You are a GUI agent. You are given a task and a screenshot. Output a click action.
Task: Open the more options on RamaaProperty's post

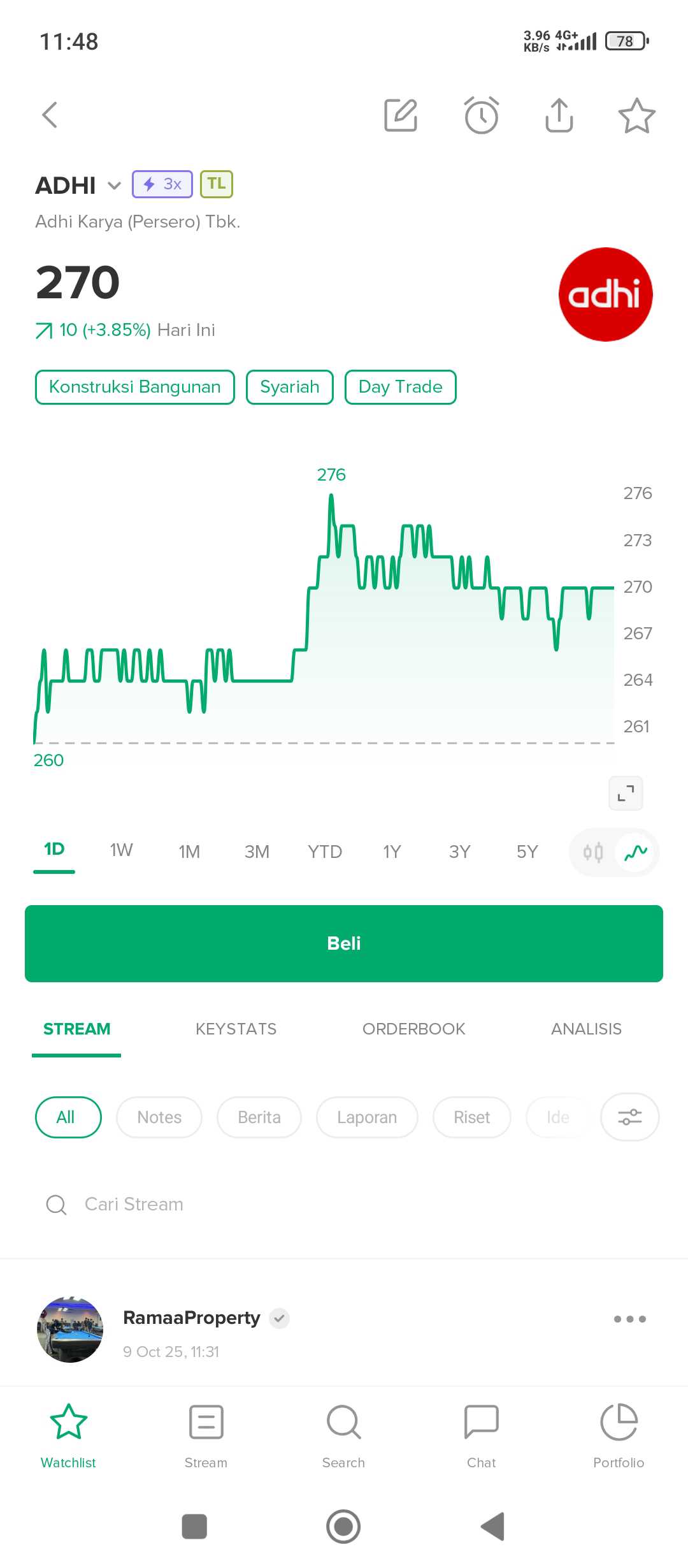pyautogui.click(x=629, y=1319)
